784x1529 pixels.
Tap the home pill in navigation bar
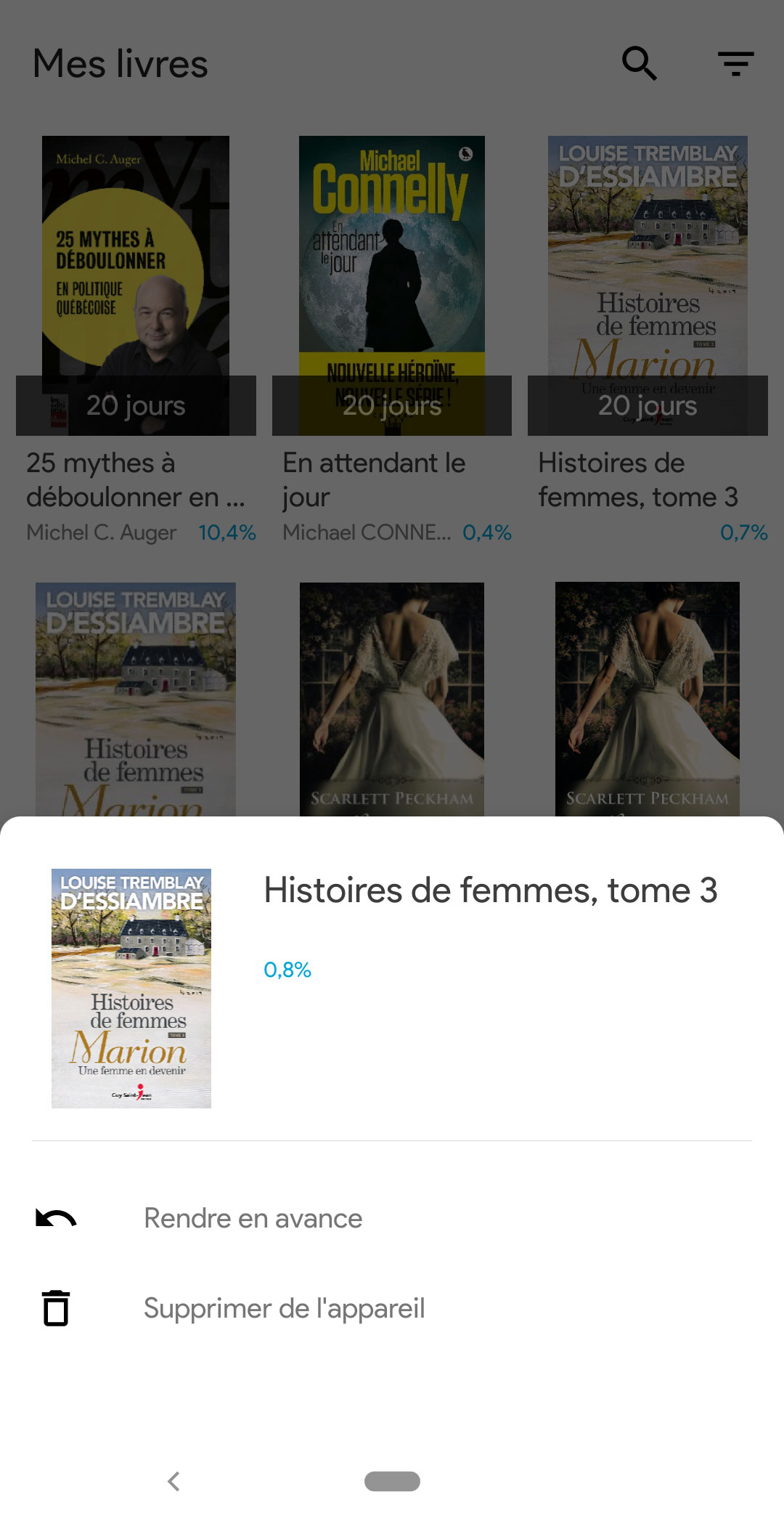click(392, 1481)
